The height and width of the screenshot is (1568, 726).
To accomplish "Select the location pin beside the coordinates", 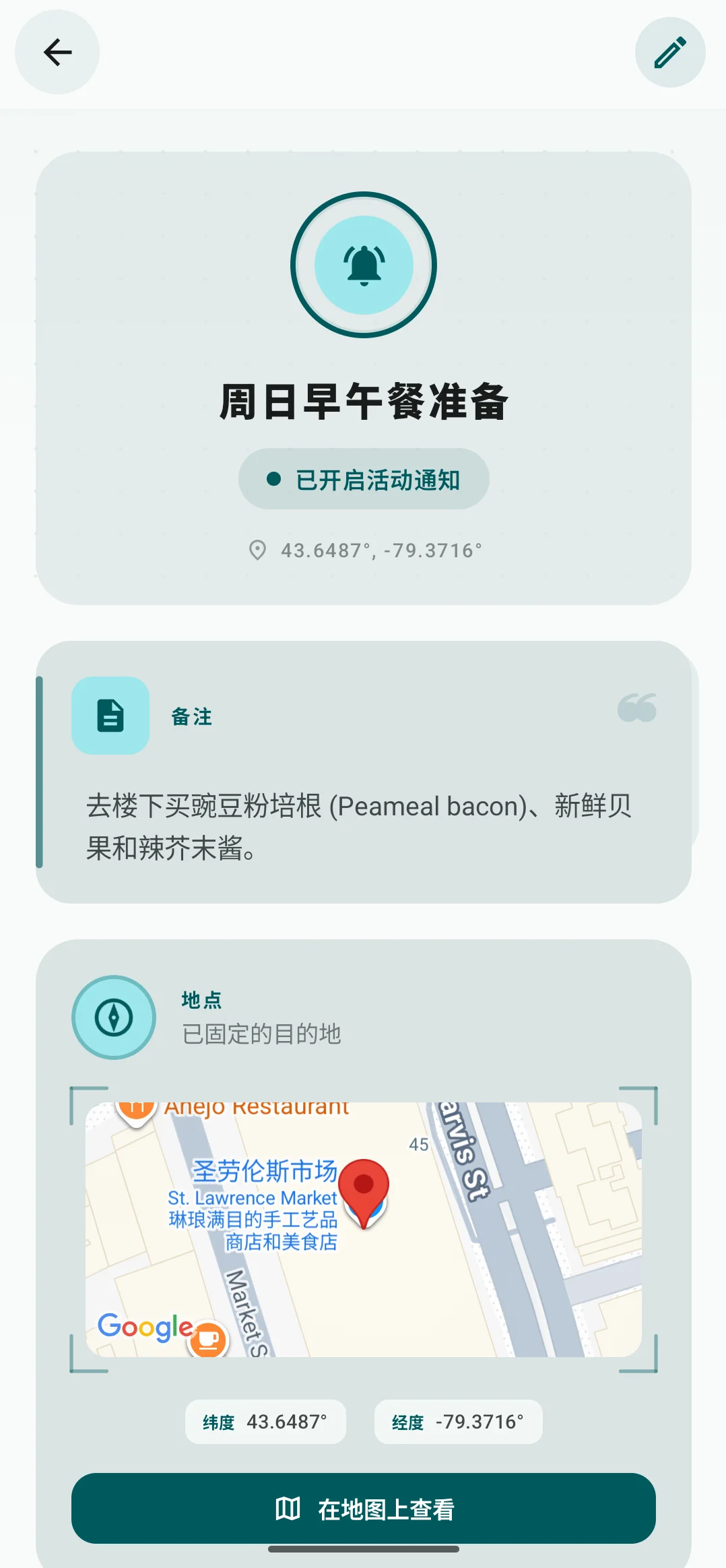I will click(257, 550).
